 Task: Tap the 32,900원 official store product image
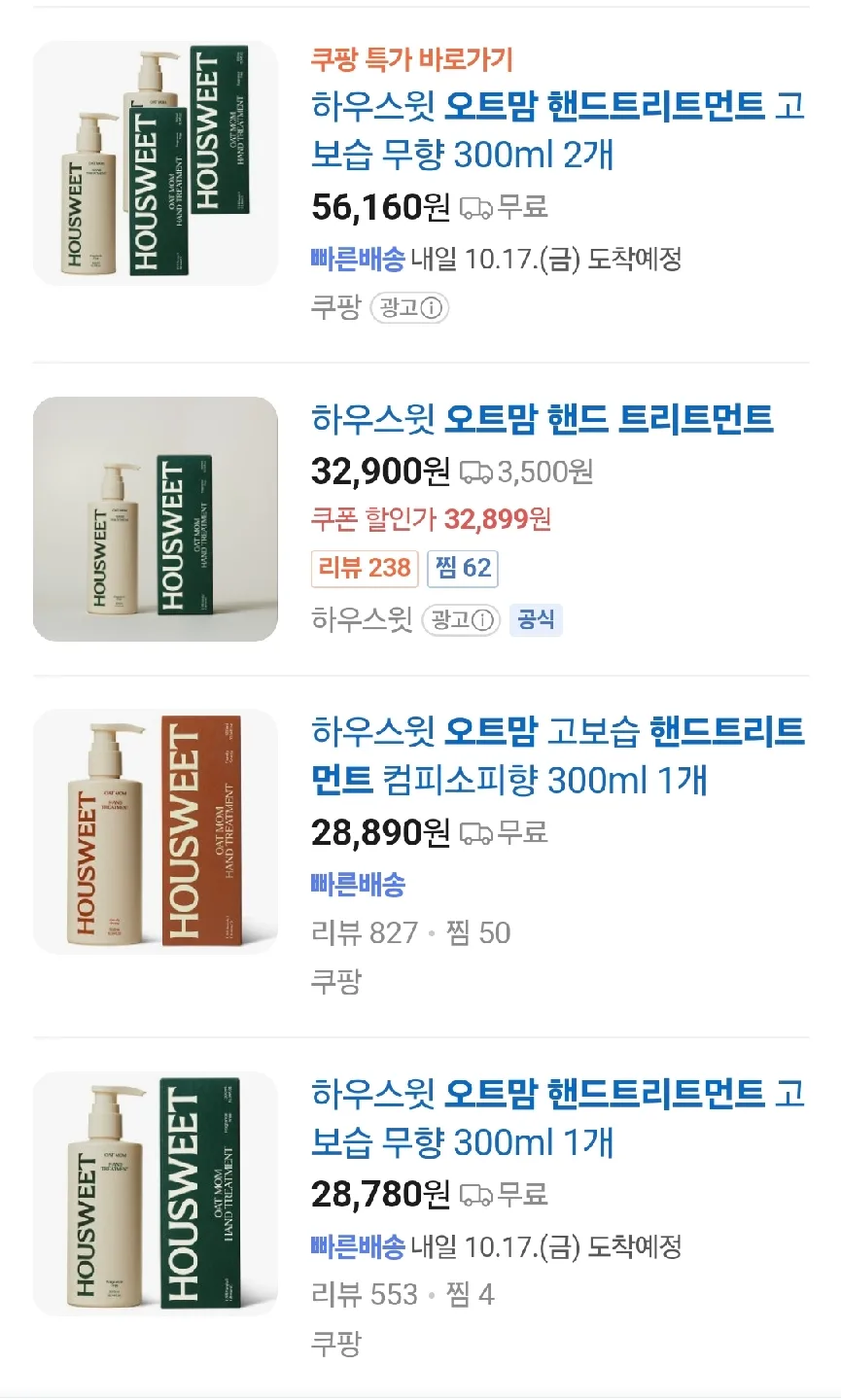click(156, 519)
